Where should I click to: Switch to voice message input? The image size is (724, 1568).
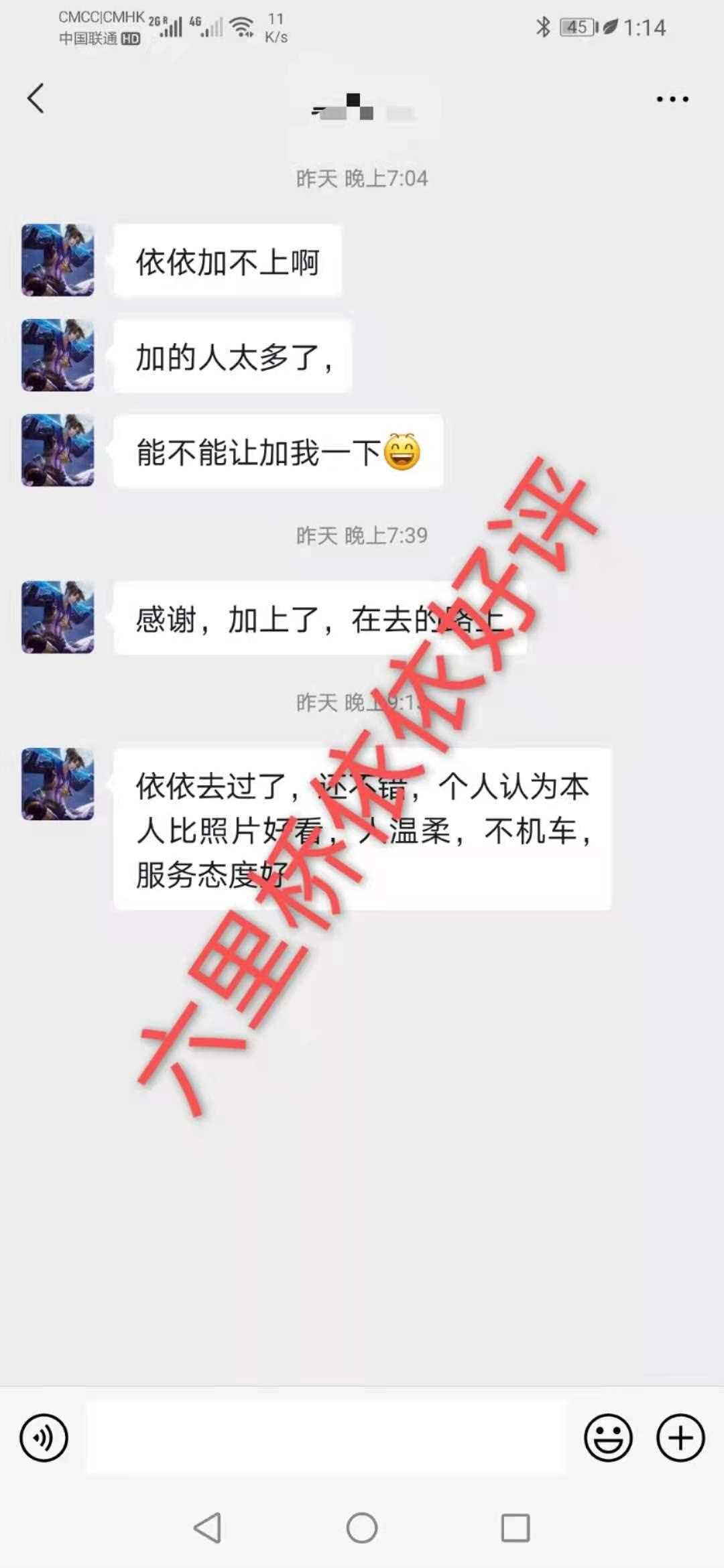coord(44,1437)
